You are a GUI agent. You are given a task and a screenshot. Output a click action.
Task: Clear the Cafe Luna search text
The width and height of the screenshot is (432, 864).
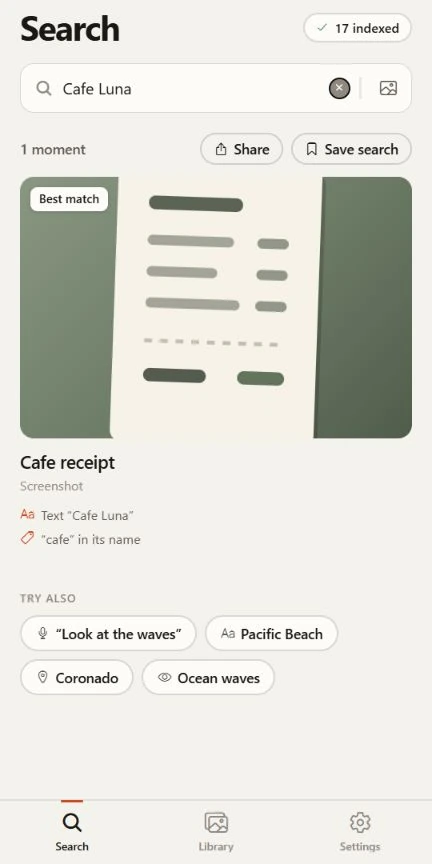point(339,88)
